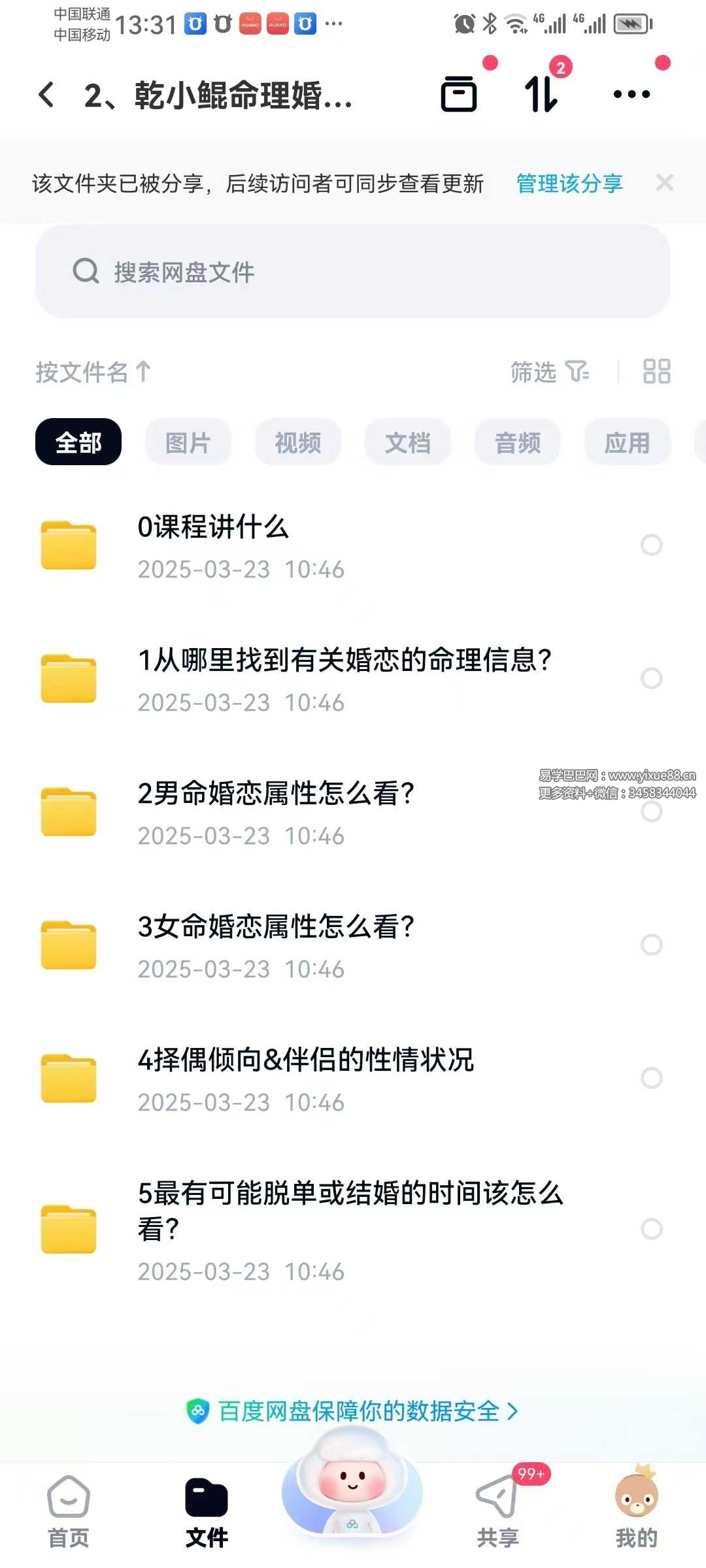706x1568 pixels.
Task: Select the 视频 filter chip
Action: 297,442
